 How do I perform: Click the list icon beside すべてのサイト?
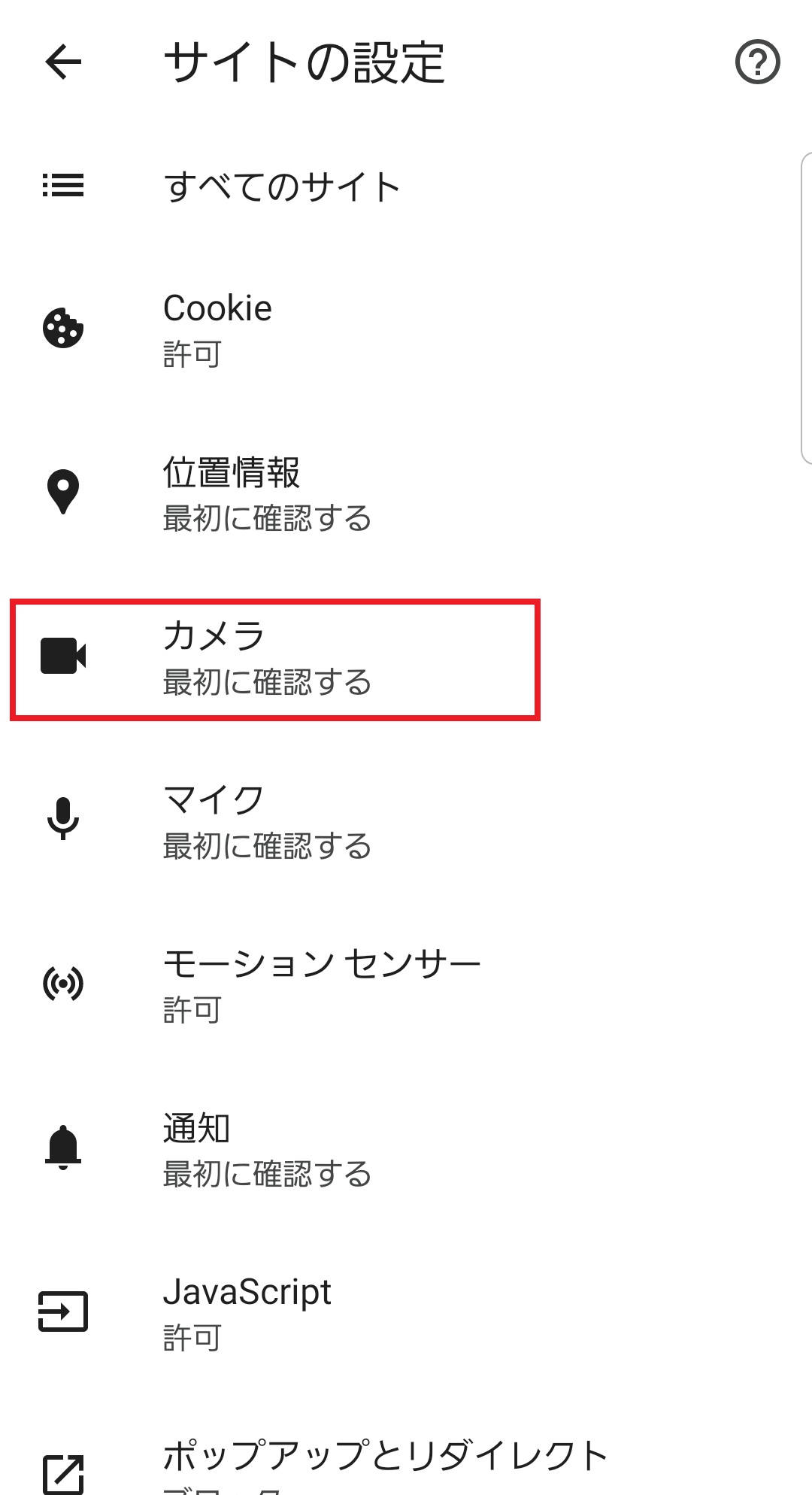click(x=62, y=186)
